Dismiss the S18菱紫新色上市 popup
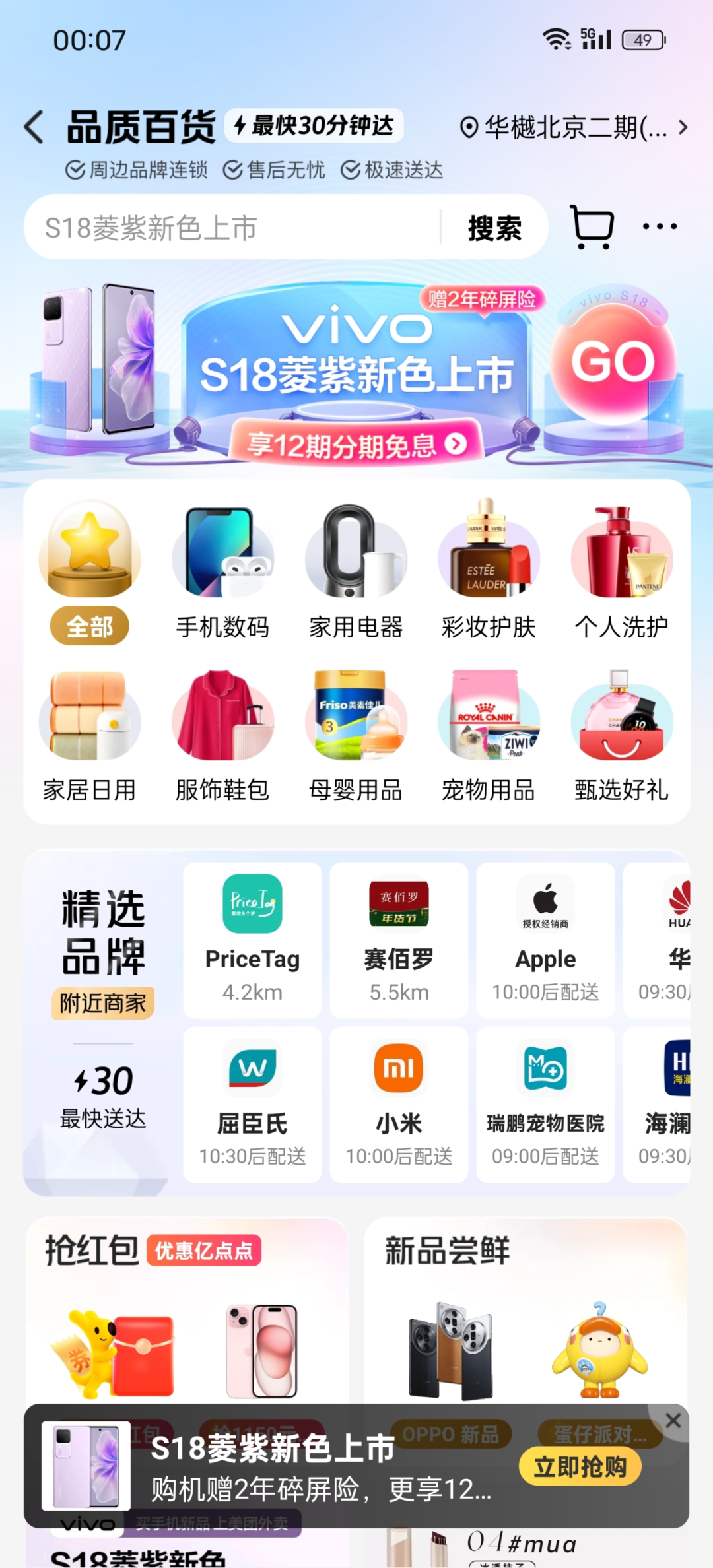The width and height of the screenshot is (713, 1568). point(673,1421)
